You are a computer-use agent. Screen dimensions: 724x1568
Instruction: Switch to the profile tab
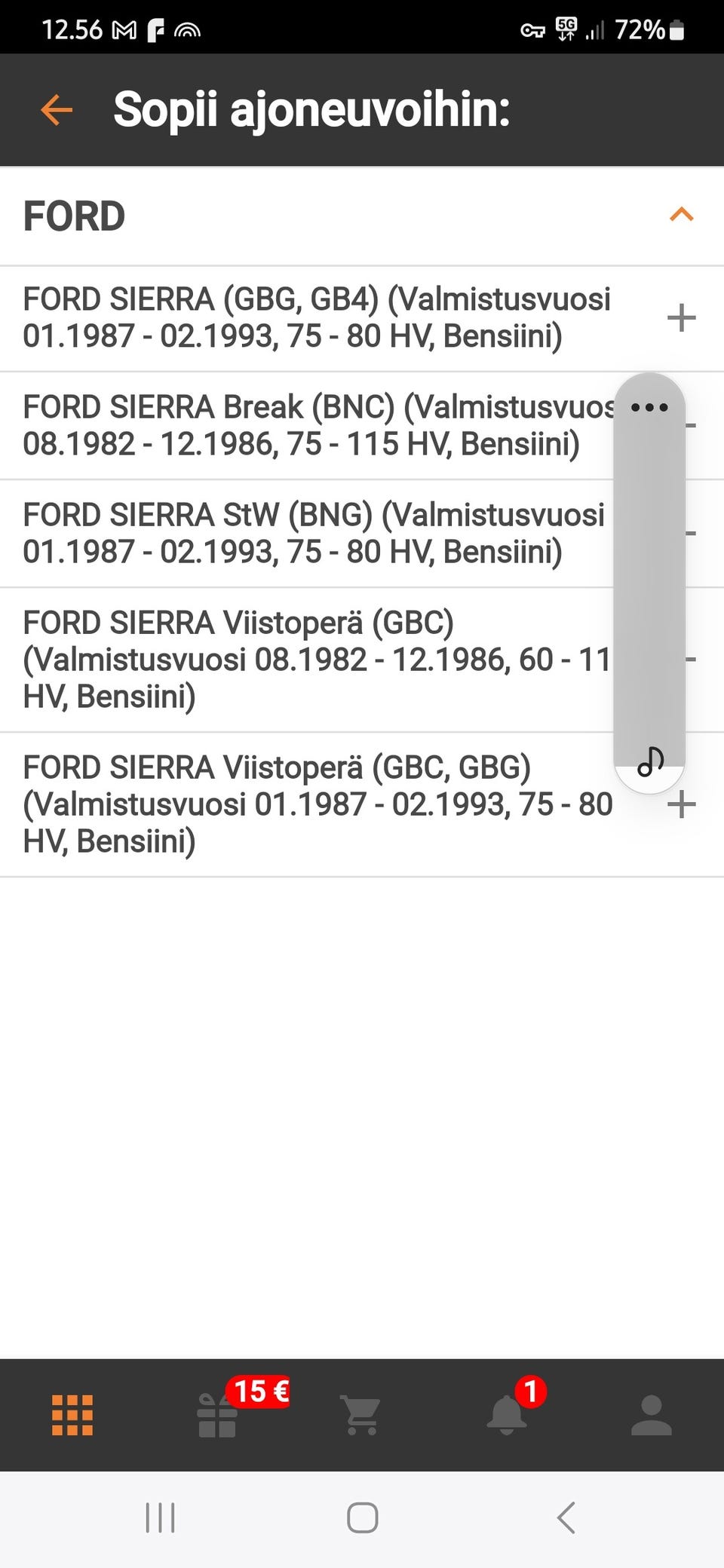click(651, 1415)
